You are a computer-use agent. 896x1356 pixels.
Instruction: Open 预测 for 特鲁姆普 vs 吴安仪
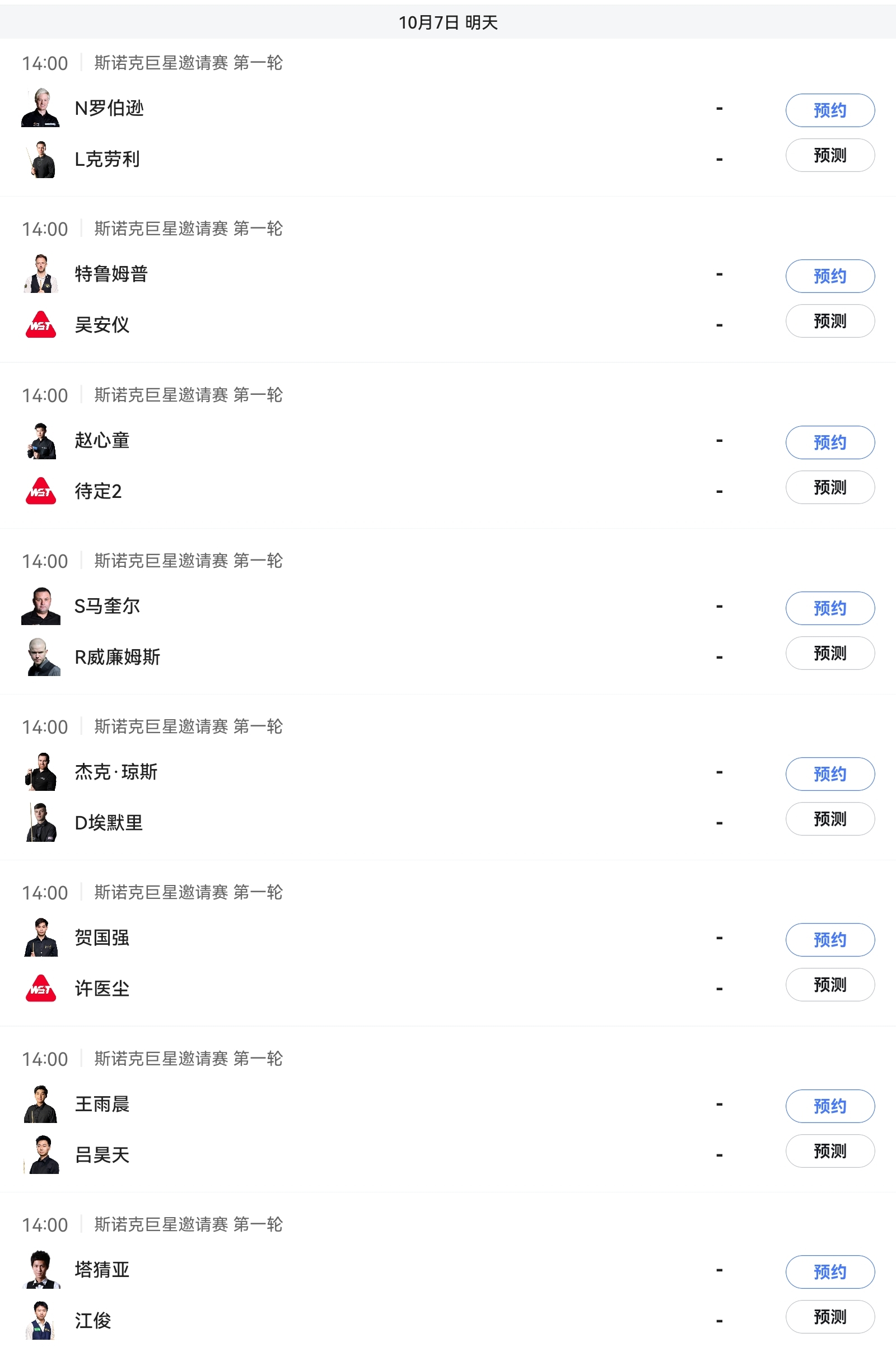829,321
